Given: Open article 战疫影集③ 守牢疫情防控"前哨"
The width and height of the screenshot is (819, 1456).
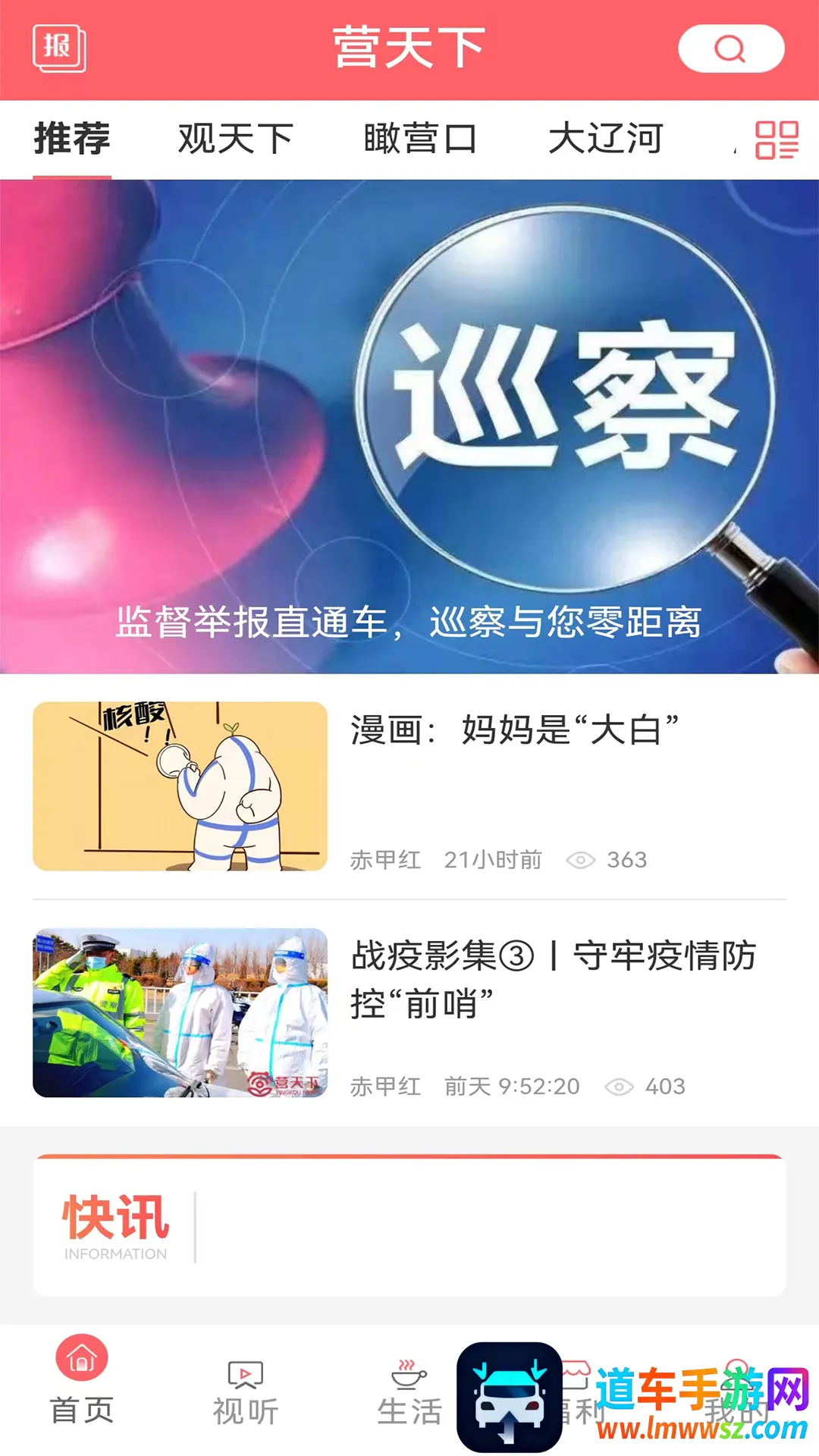Looking at the screenshot, I should pos(552,978).
